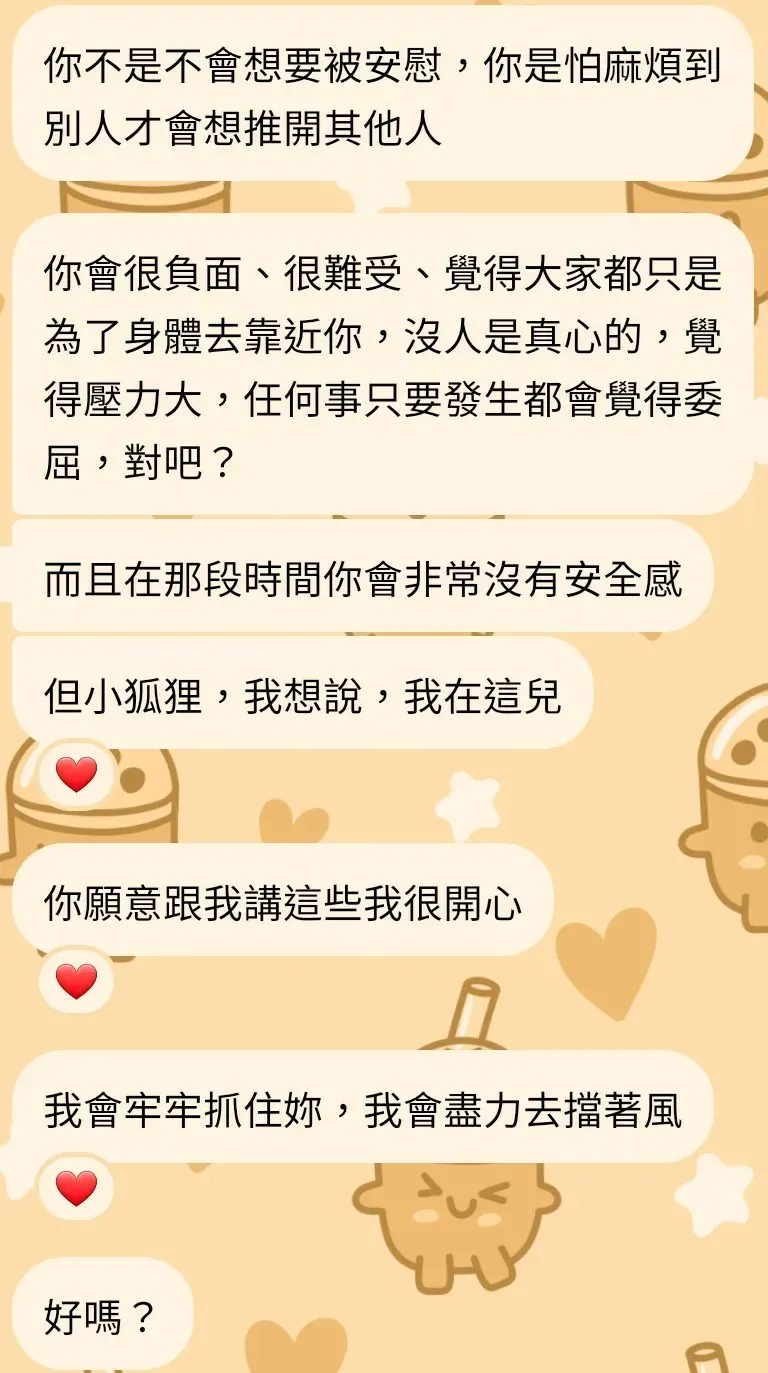Open heart reaction under "但小狐狸，我想說，我在這兒"

coord(77,774)
